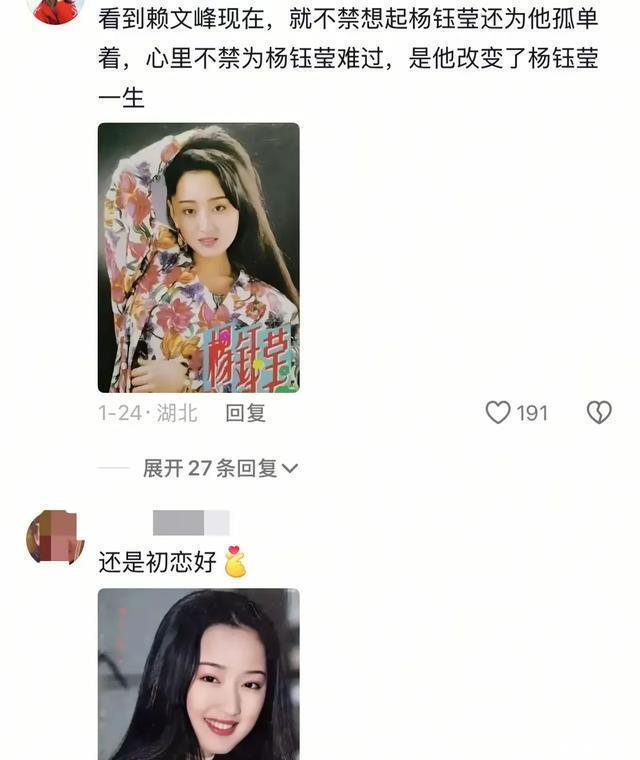Open the photo under 还是初恋好

click(198, 674)
